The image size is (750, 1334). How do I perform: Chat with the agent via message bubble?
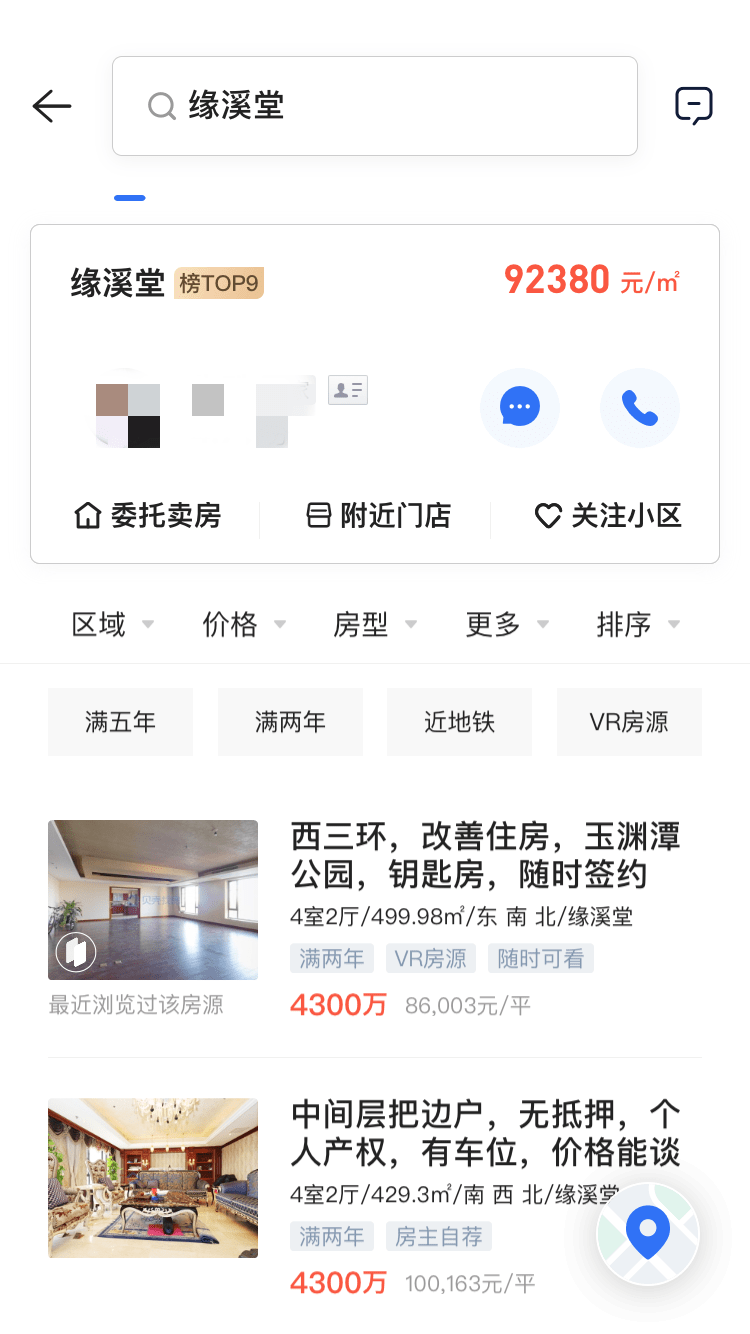[520, 407]
